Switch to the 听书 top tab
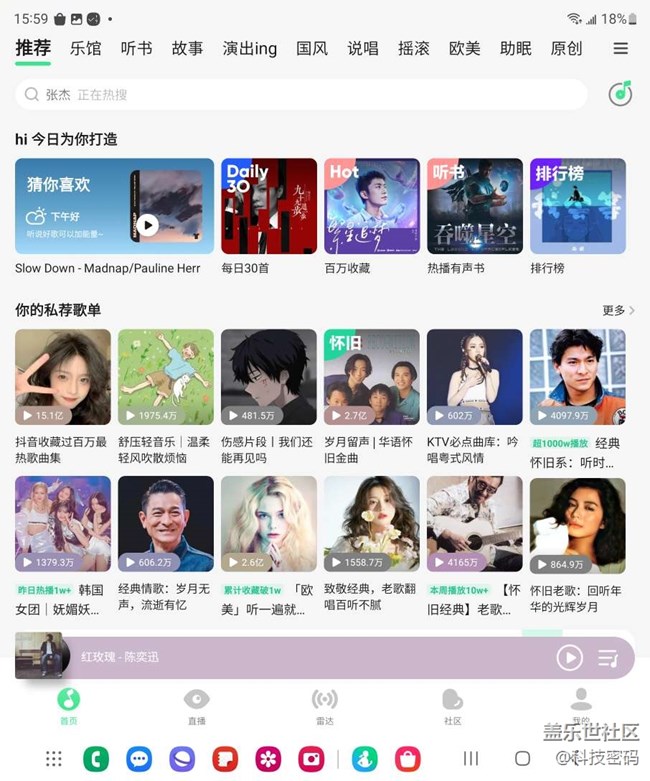Viewport: 650px width, 781px height. point(136,49)
